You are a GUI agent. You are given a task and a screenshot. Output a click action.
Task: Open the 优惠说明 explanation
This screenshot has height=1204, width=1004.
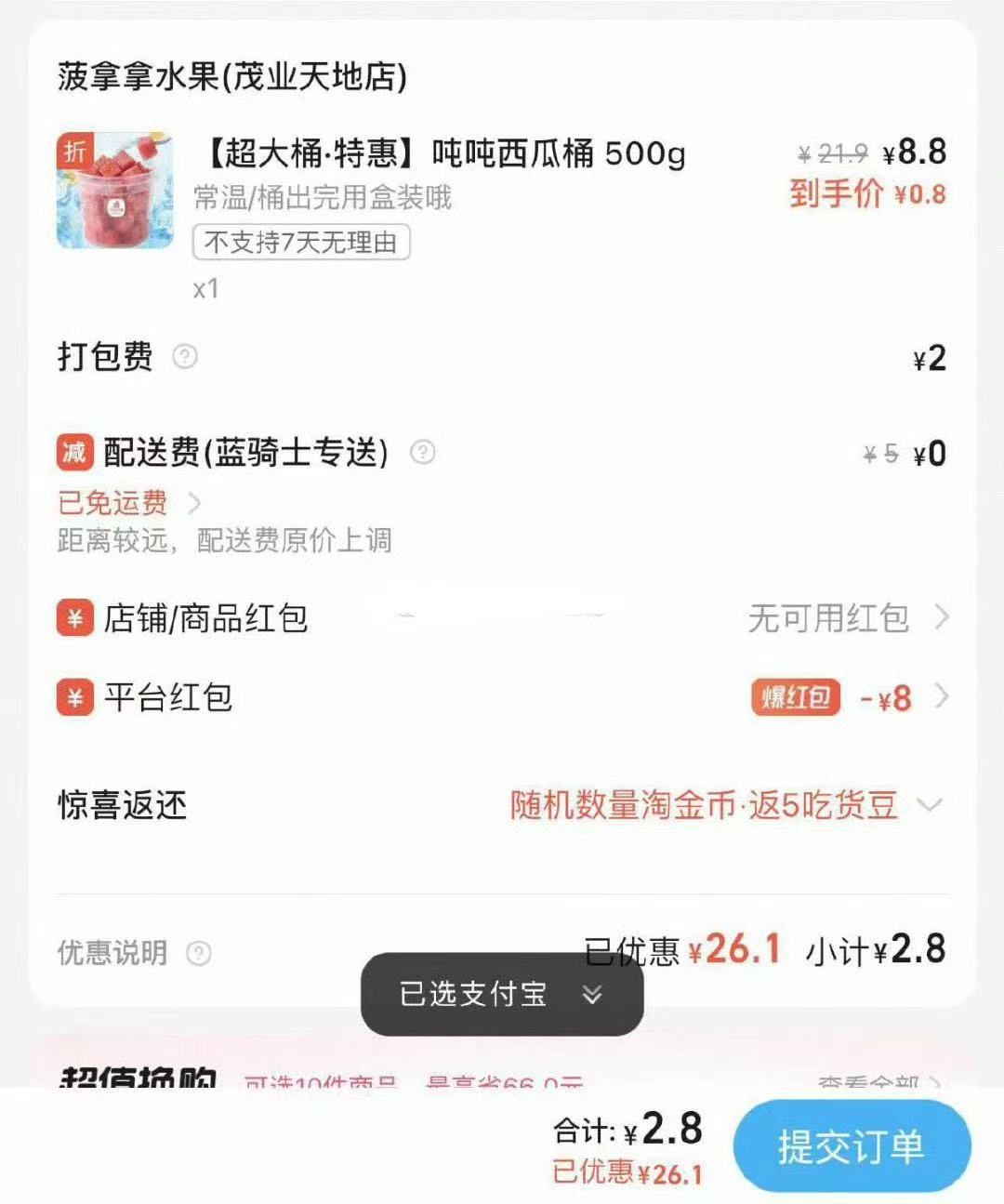click(x=198, y=953)
